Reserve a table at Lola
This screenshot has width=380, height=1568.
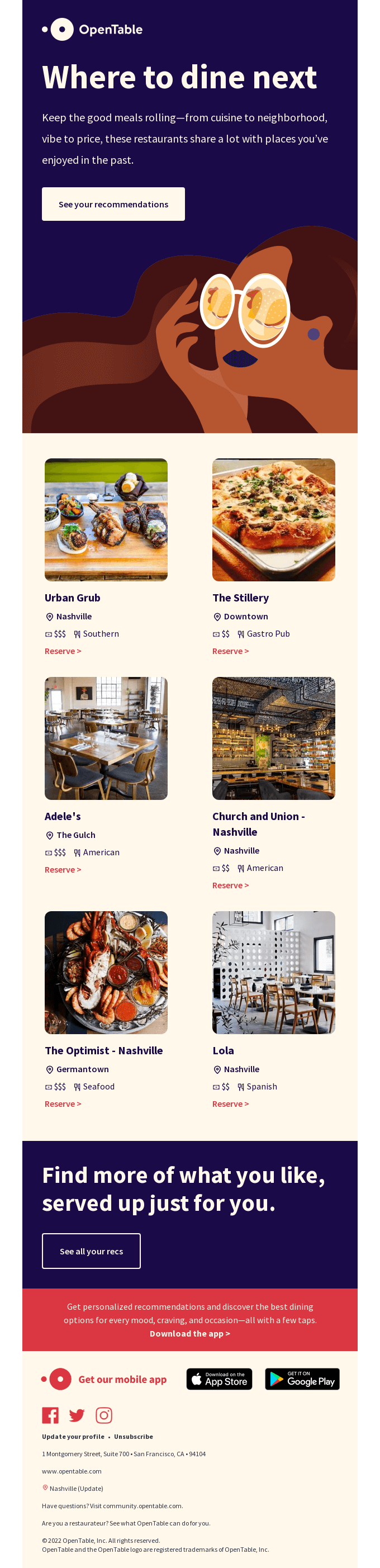coord(230,1104)
